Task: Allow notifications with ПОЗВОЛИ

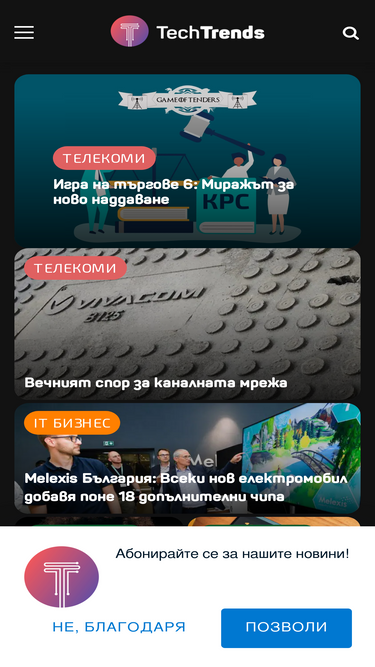Action: [286, 628]
